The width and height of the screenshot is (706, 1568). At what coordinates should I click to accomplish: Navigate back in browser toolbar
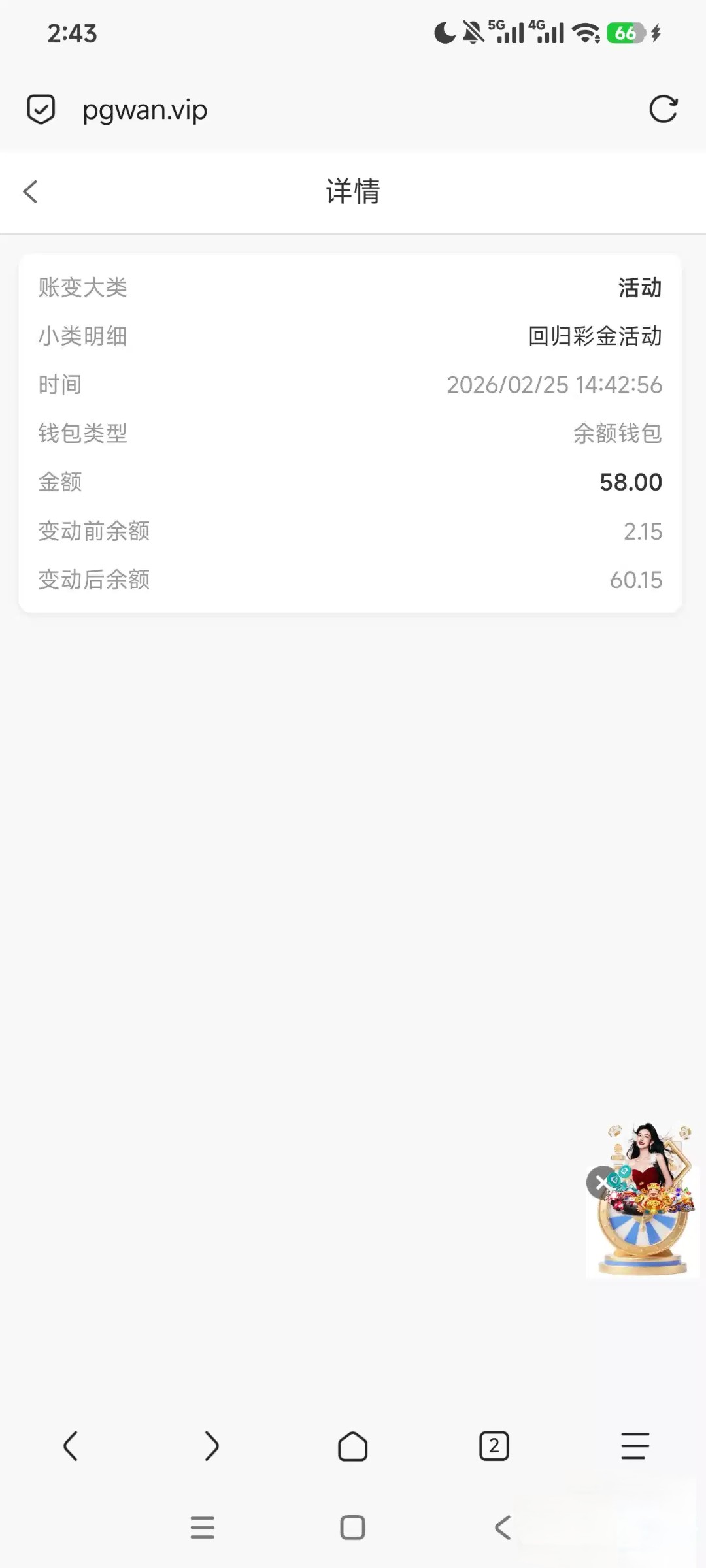coord(71,1446)
